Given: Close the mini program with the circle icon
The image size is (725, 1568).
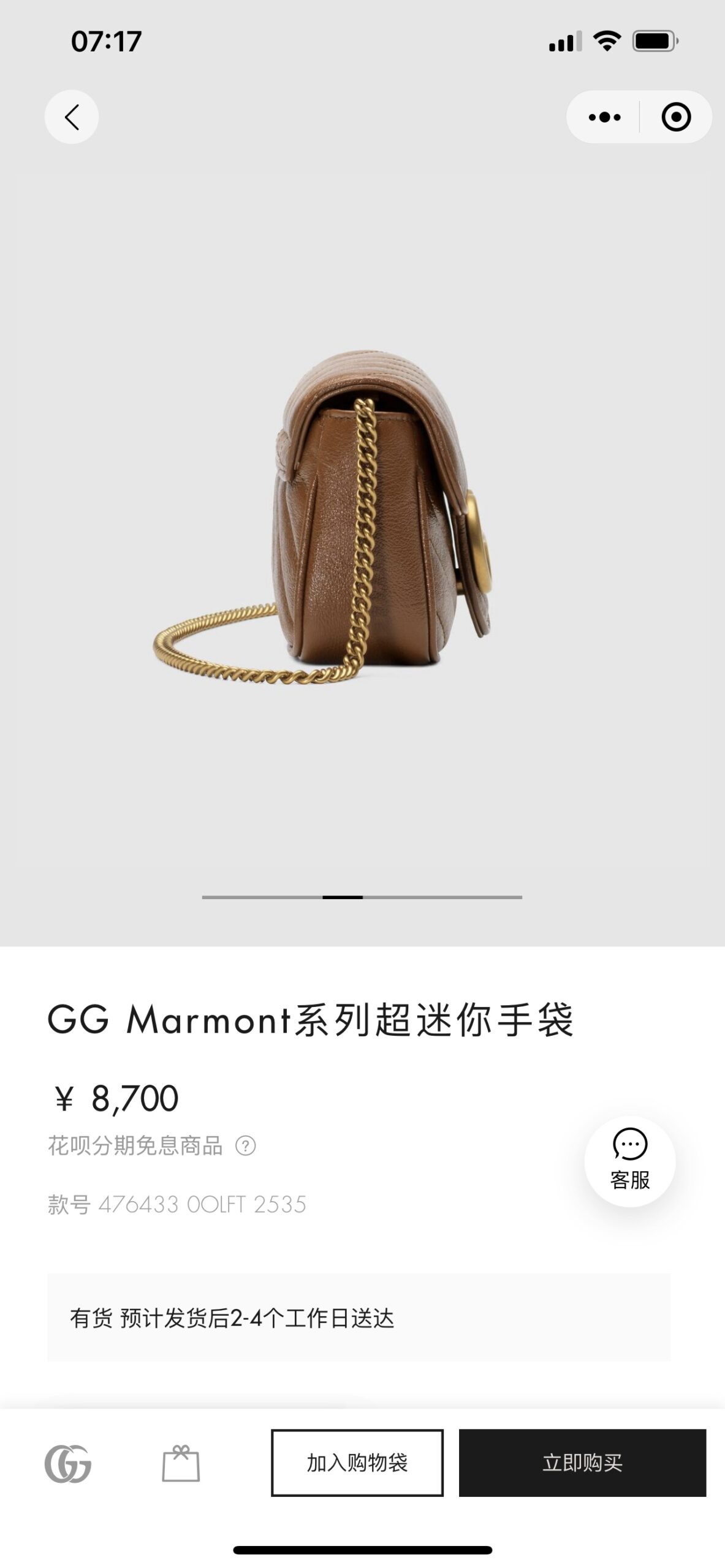Looking at the screenshot, I should pyautogui.click(x=676, y=117).
